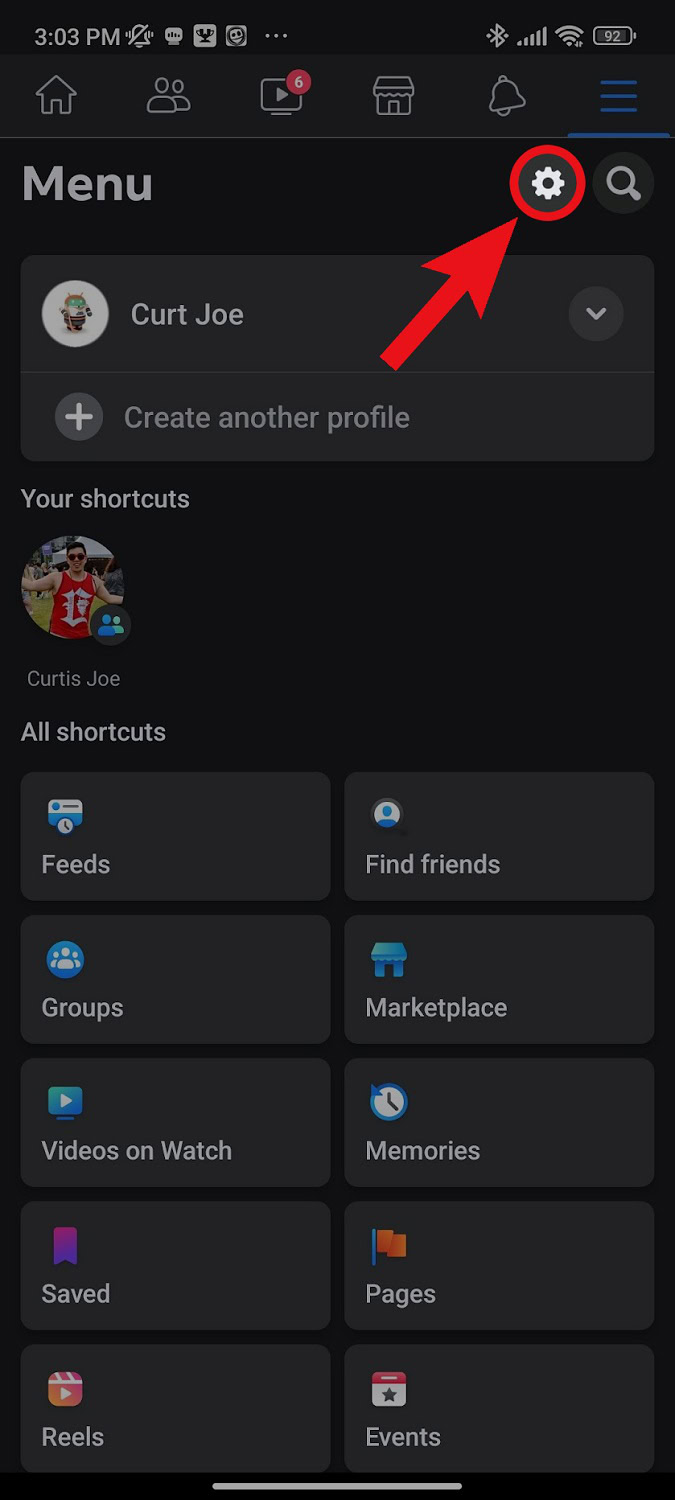
Task: Go to Videos on Watch
Action: point(175,1121)
